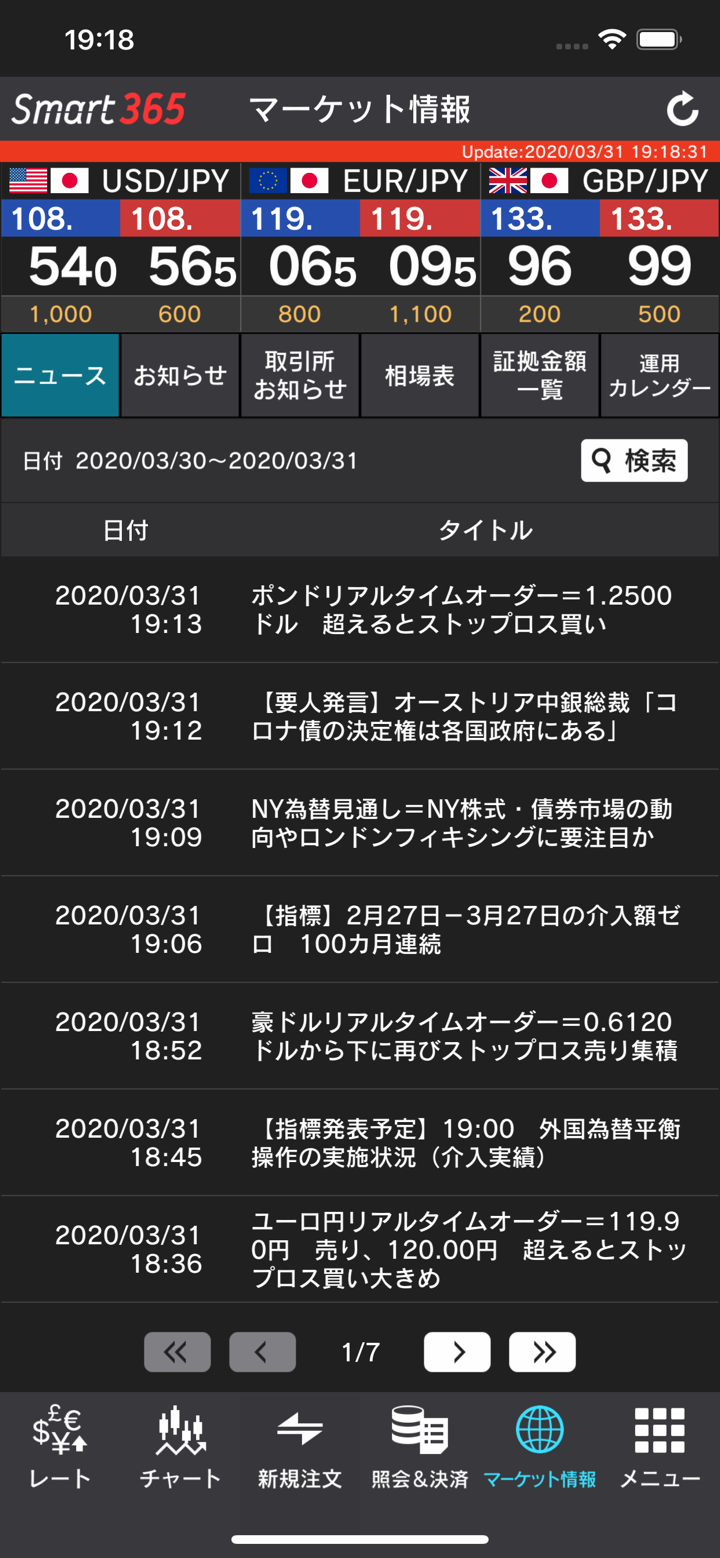
Task: Refresh the market information
Action: [683, 109]
